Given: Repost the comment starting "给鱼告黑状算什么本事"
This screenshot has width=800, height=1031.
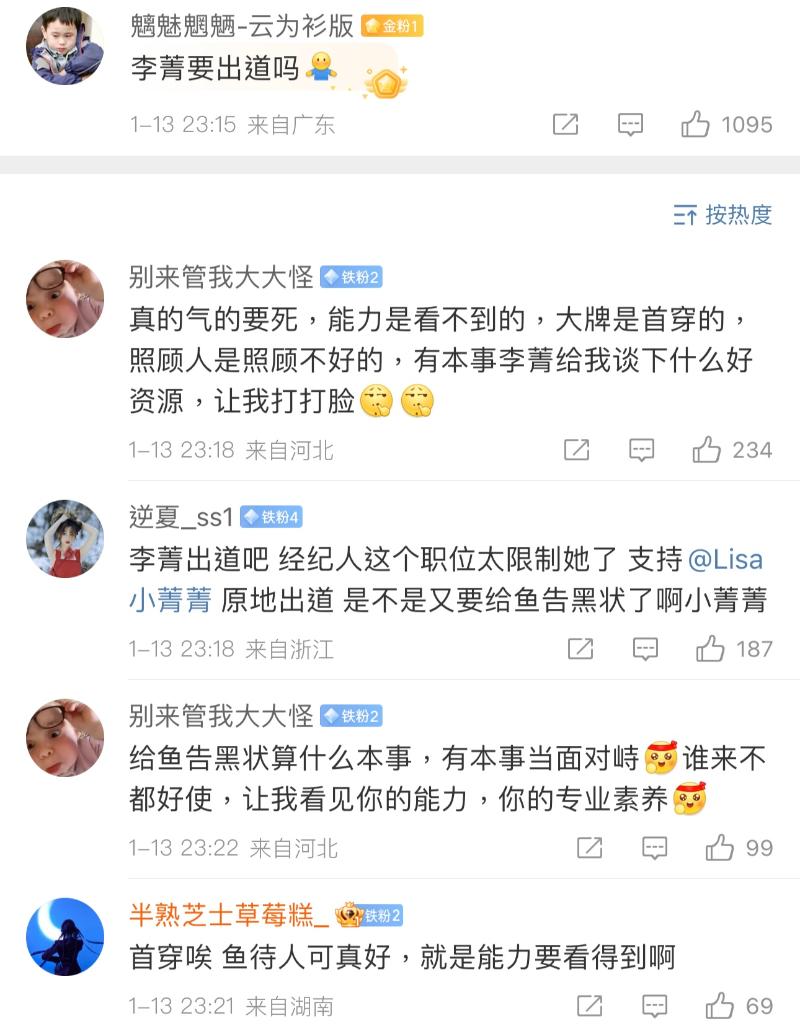Looking at the screenshot, I should point(589,848).
